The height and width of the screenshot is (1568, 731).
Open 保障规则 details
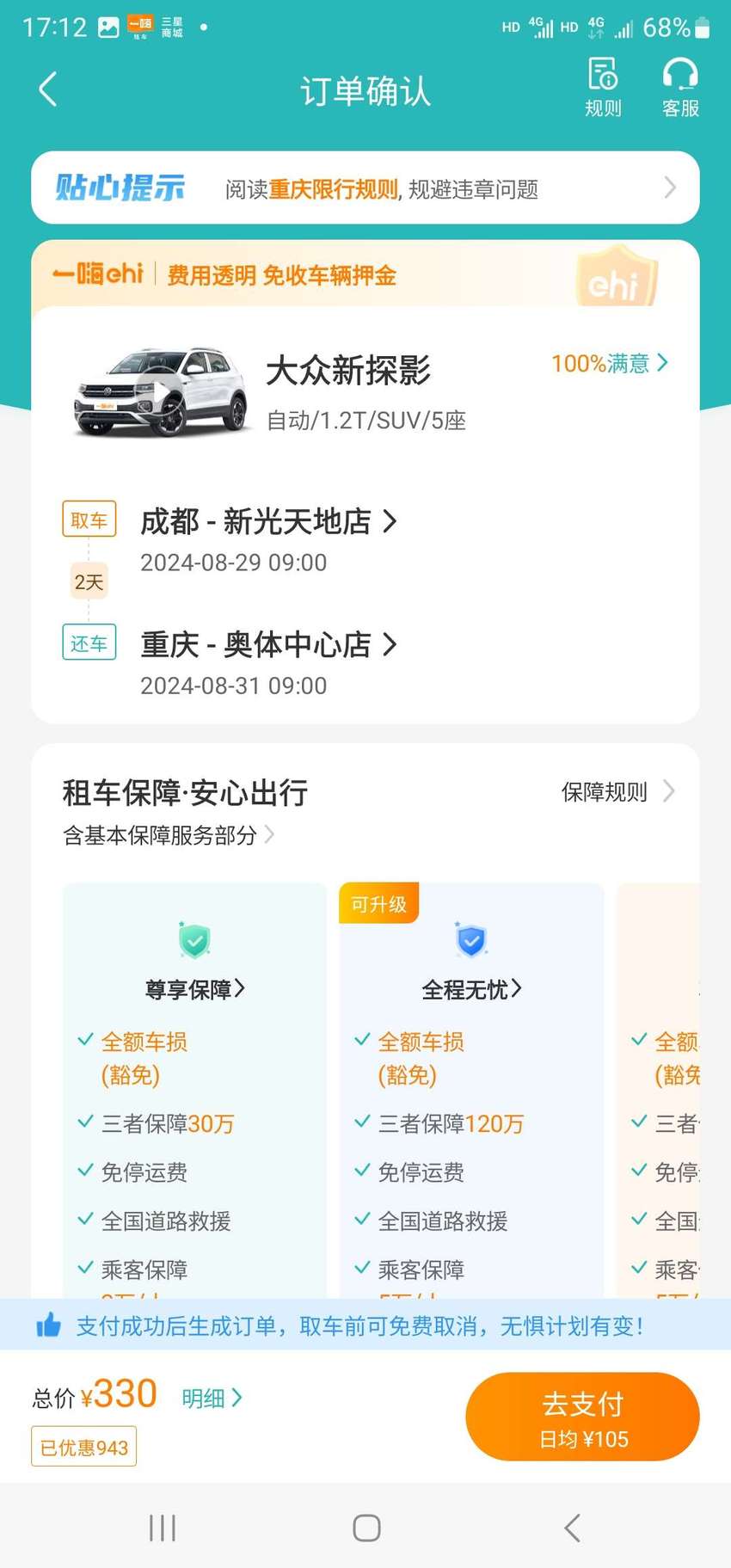tap(617, 791)
